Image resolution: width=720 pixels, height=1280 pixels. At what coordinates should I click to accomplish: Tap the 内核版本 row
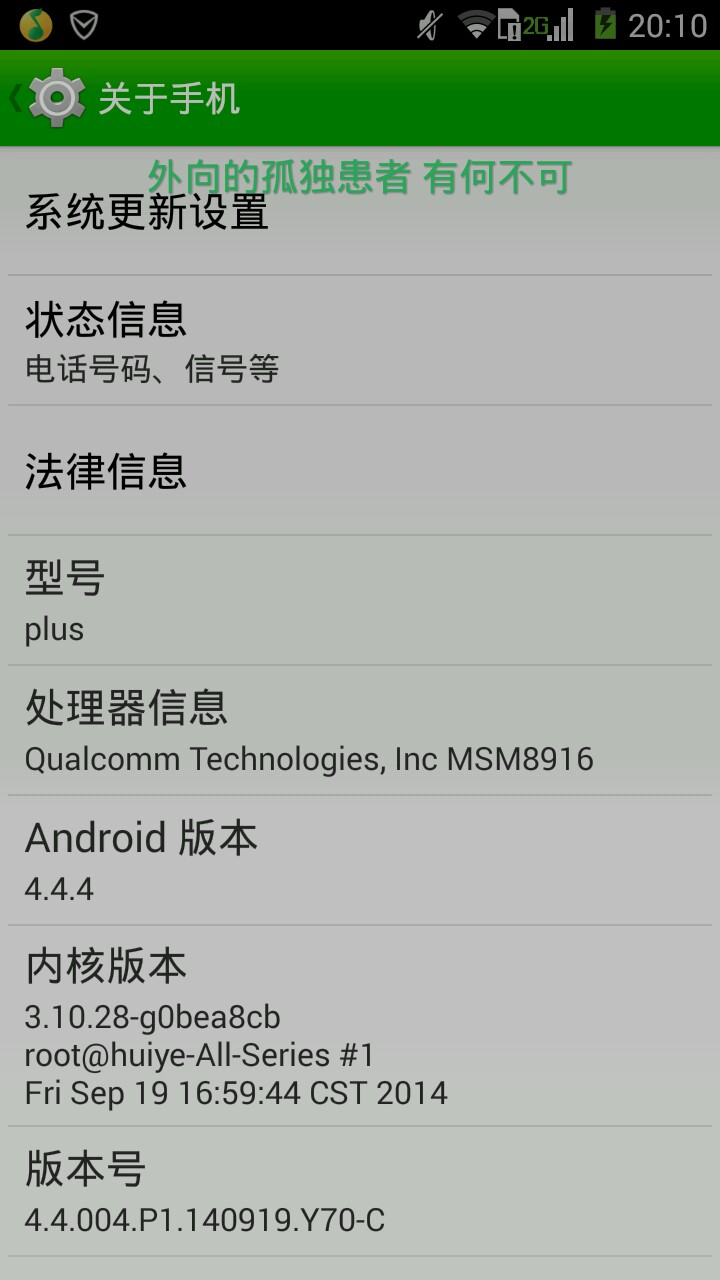point(360,1026)
